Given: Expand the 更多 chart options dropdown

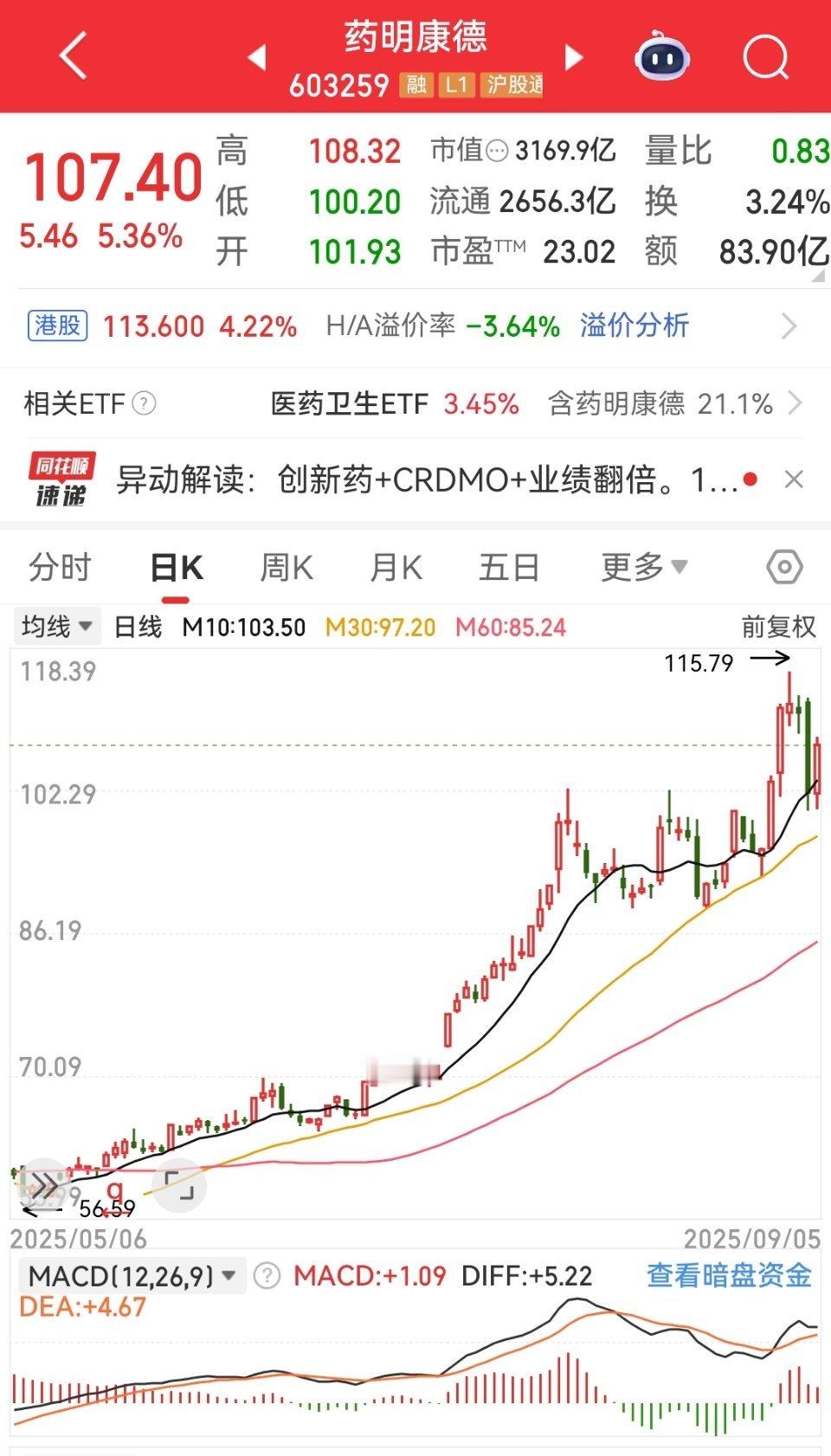Looking at the screenshot, I should (644, 567).
